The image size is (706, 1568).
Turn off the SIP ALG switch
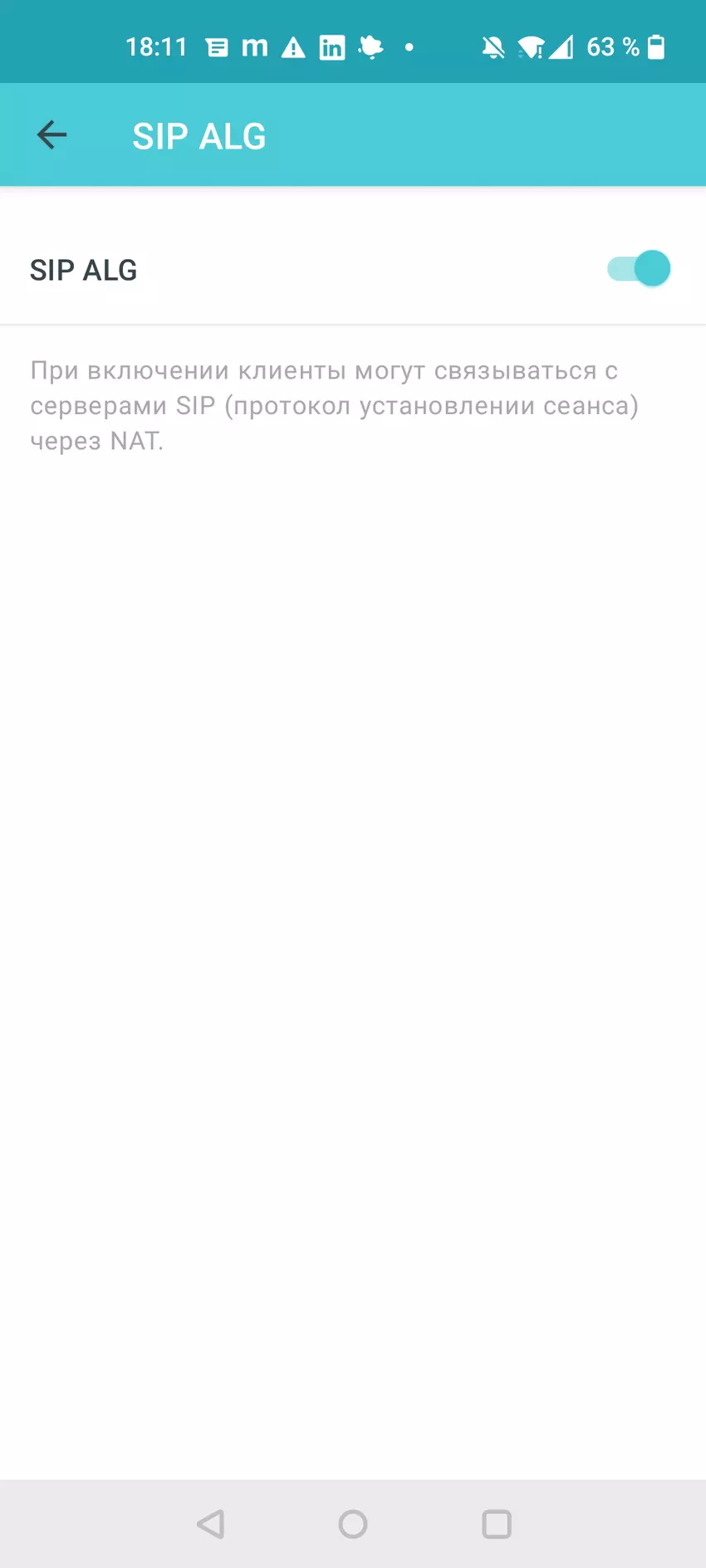coord(638,269)
